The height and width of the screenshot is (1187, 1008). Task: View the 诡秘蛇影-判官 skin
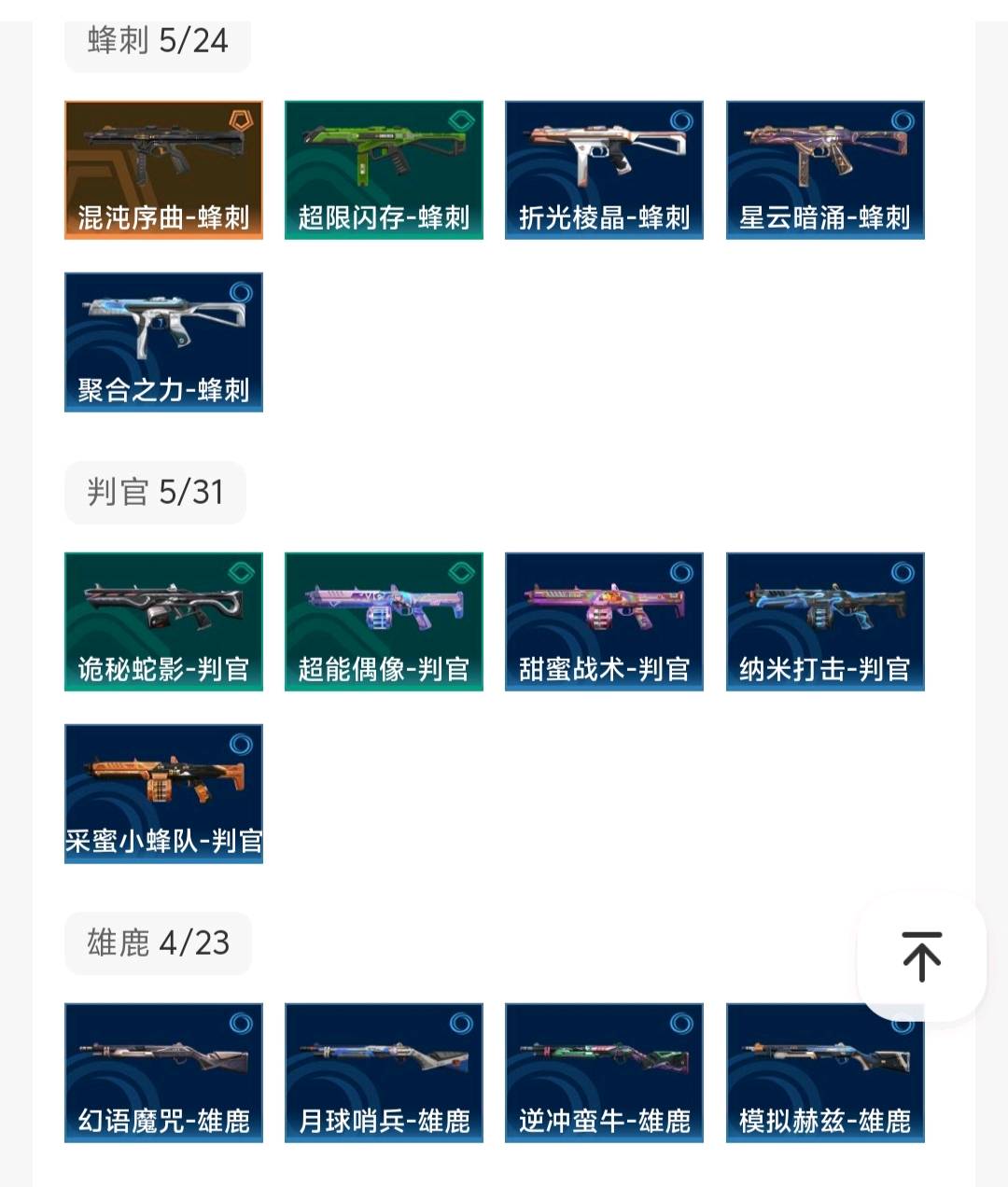163,621
